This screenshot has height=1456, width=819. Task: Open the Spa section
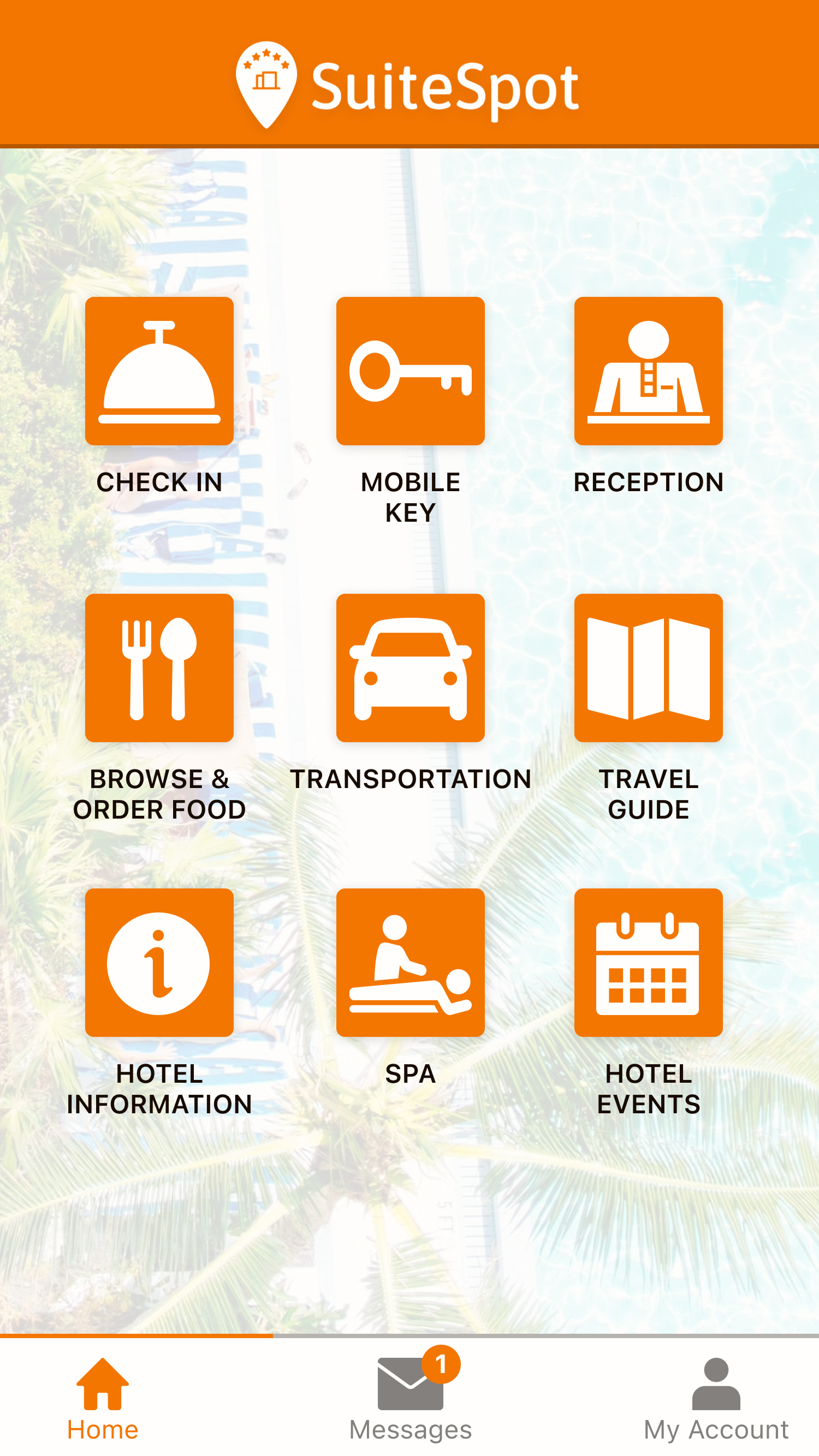410,962
